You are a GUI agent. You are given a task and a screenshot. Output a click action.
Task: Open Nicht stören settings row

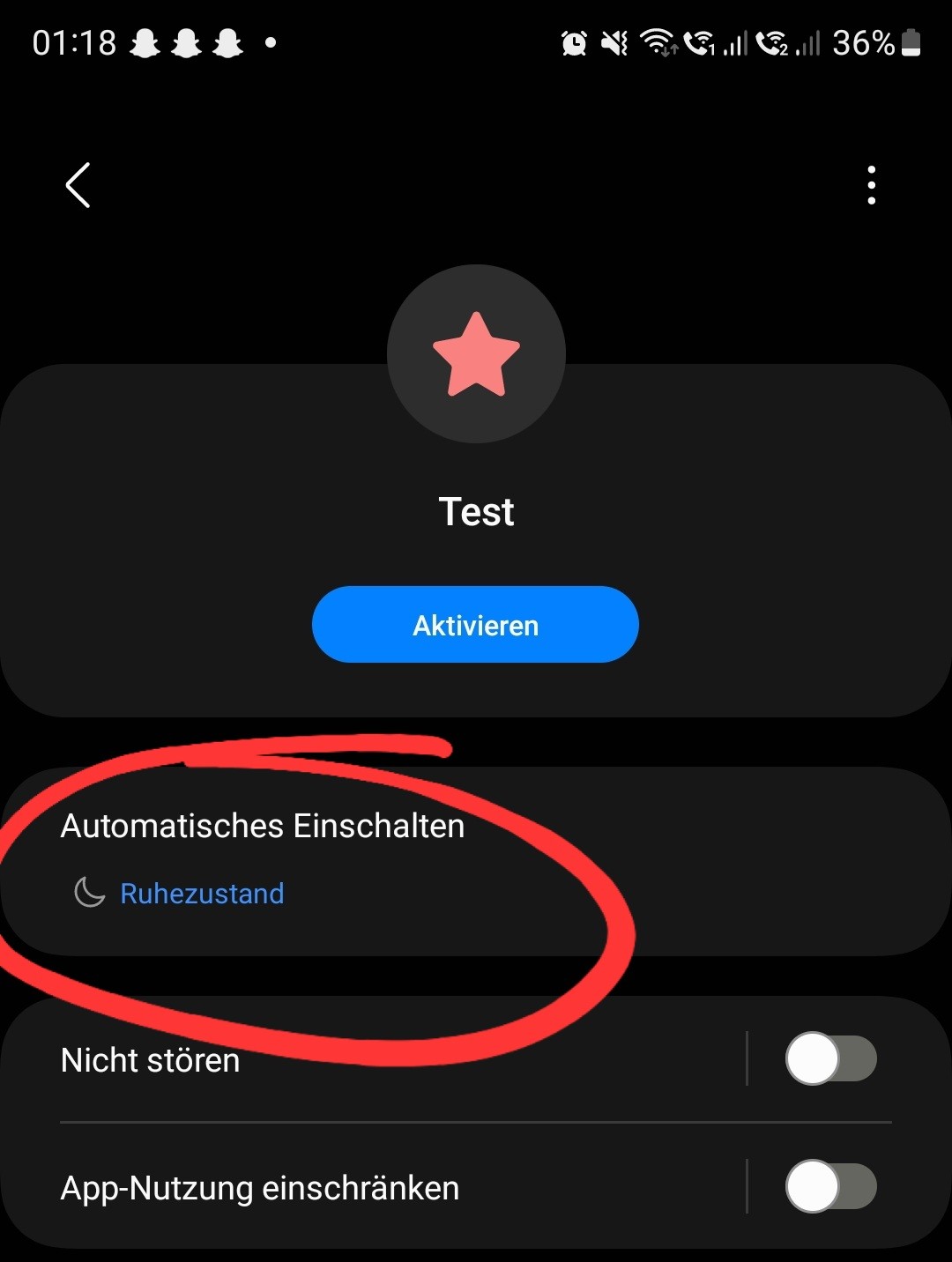point(353,1060)
